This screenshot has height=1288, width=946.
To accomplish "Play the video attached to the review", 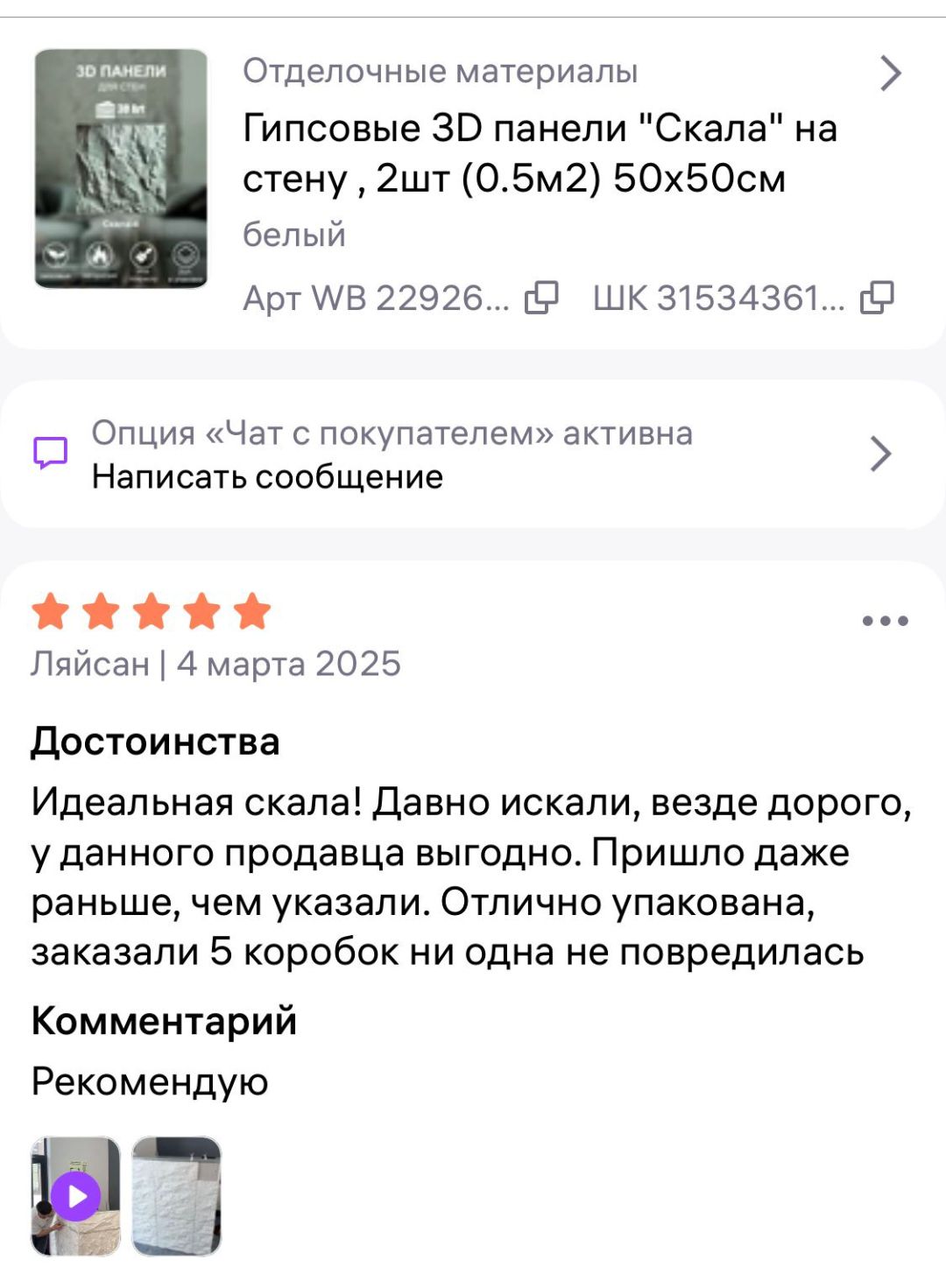I will (x=76, y=1196).
